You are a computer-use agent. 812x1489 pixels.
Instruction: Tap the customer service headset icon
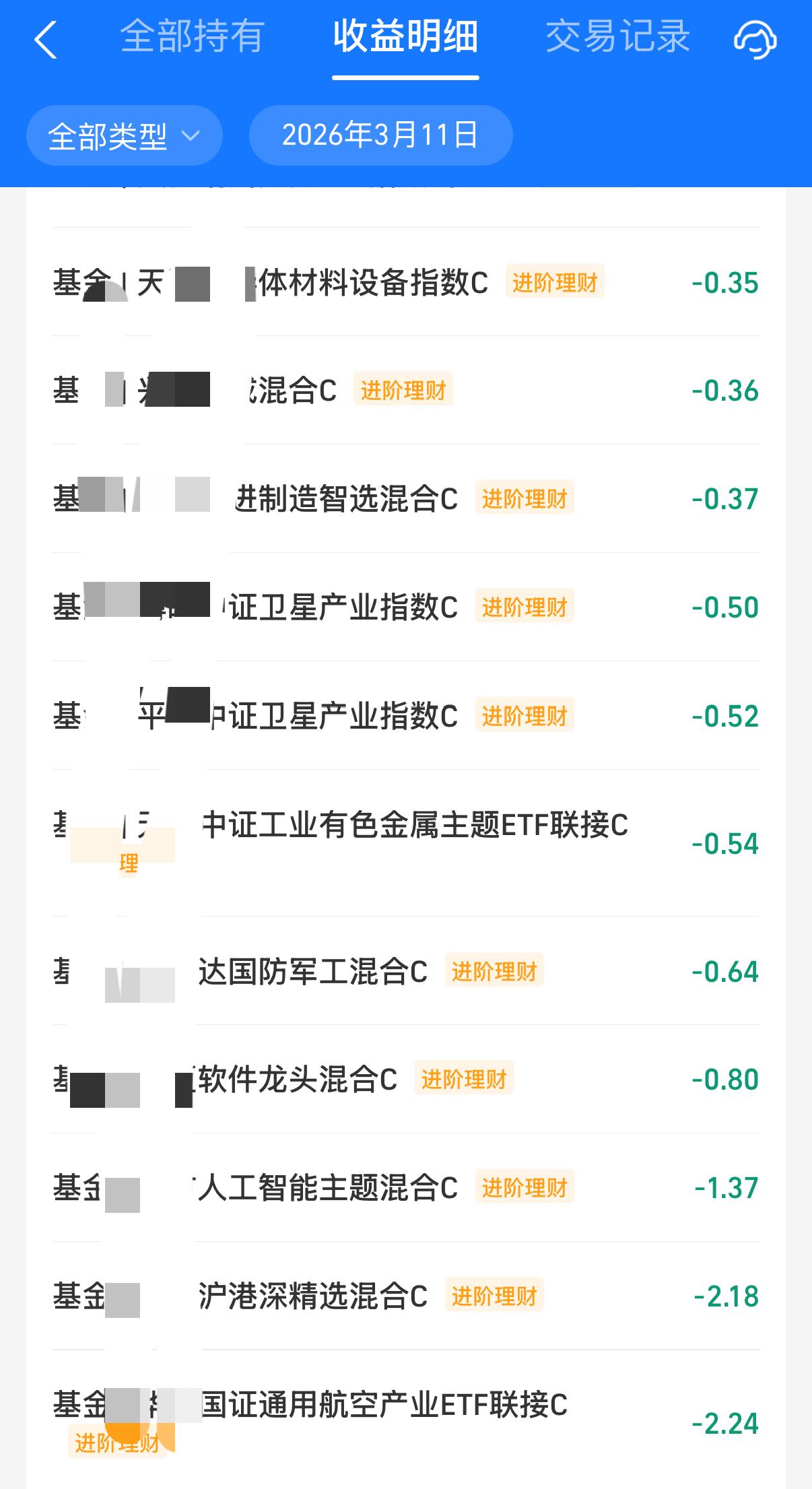[754, 40]
